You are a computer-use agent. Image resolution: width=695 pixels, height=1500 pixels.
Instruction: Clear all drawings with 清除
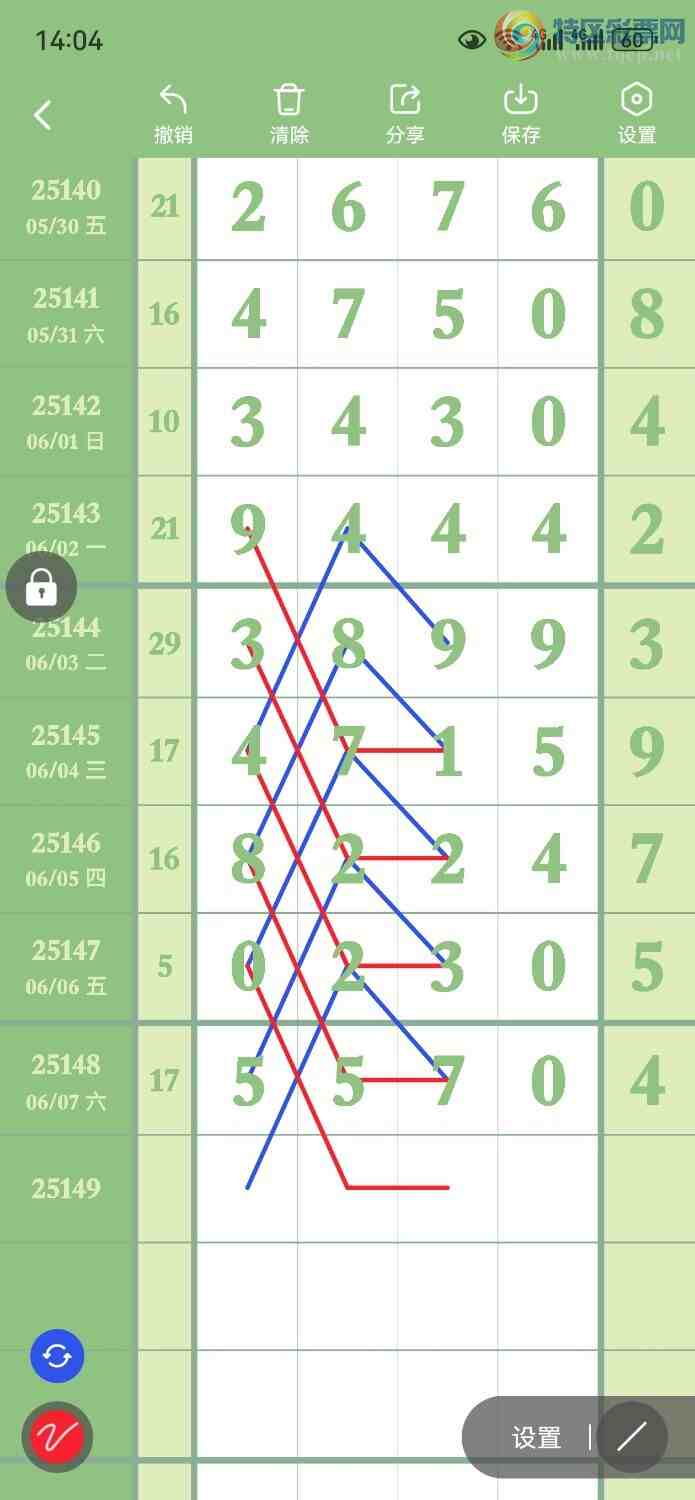pos(289,114)
